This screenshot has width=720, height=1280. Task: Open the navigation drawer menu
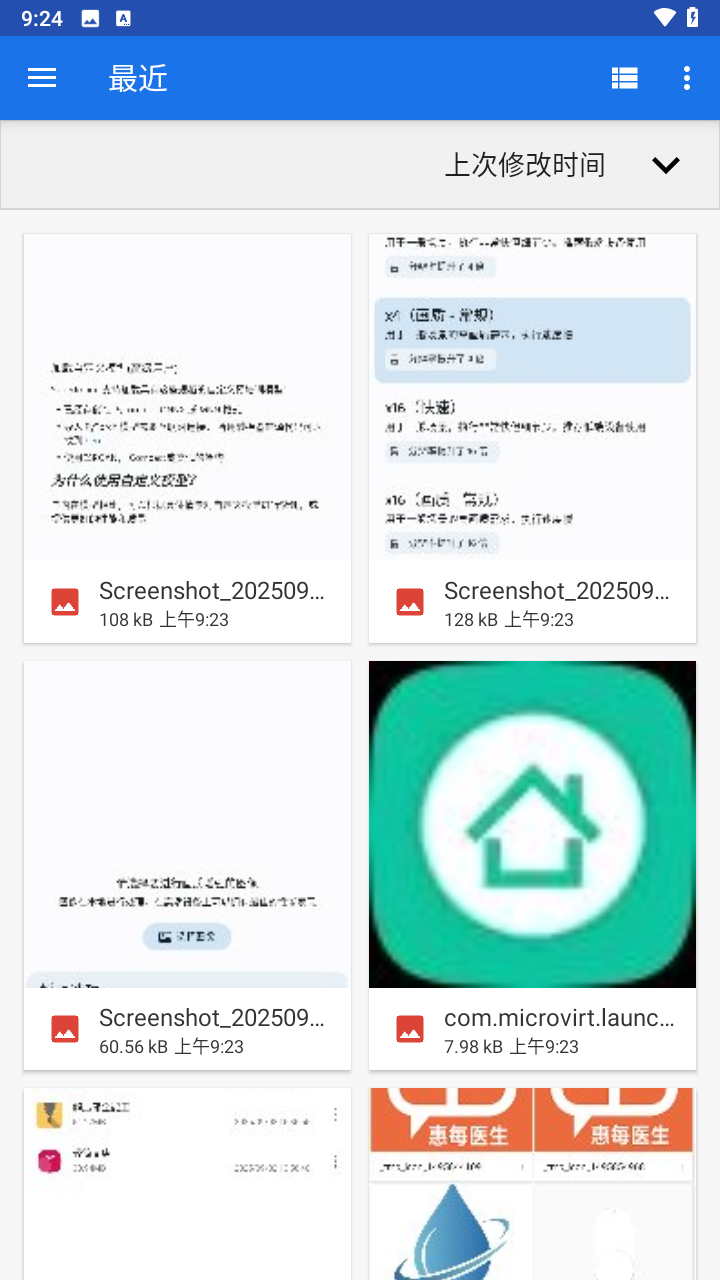pos(42,78)
